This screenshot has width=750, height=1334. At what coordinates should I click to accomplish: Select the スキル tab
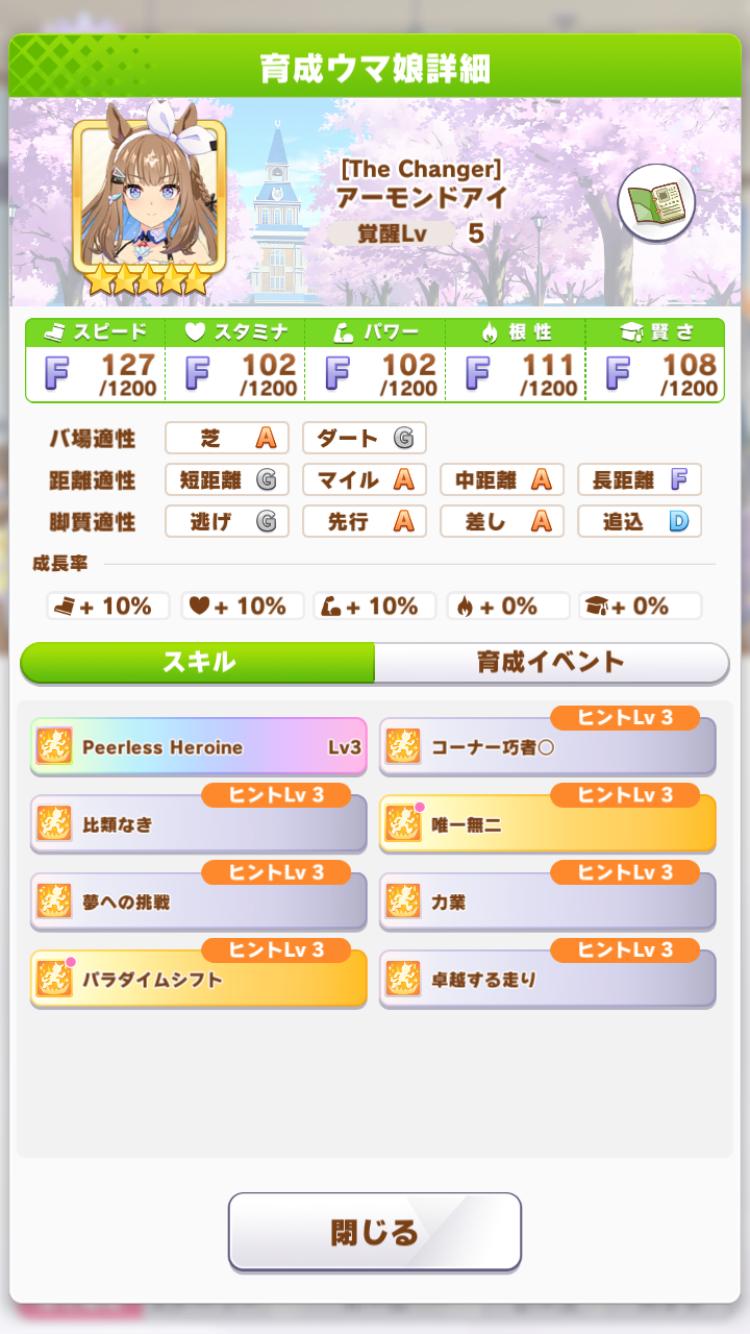(198, 662)
